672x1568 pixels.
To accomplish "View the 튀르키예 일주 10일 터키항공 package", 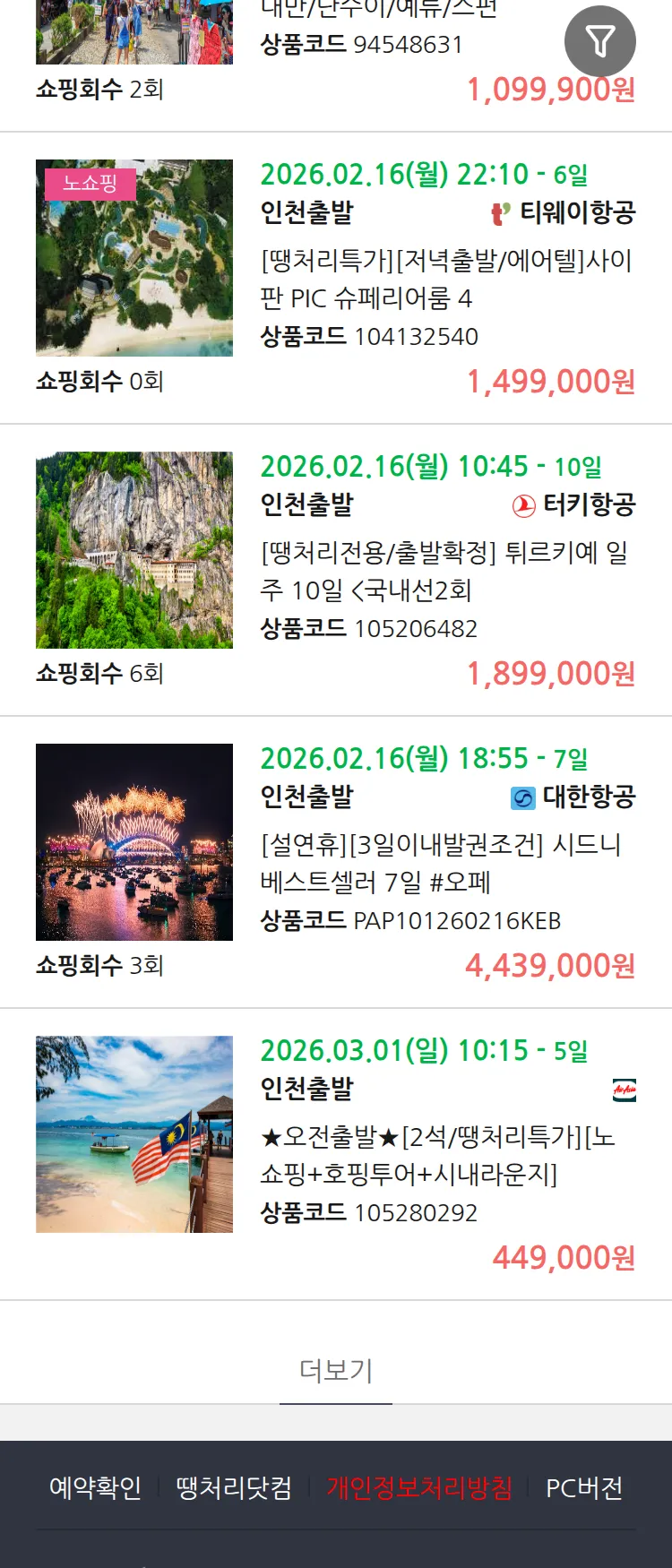I will tap(446, 571).
